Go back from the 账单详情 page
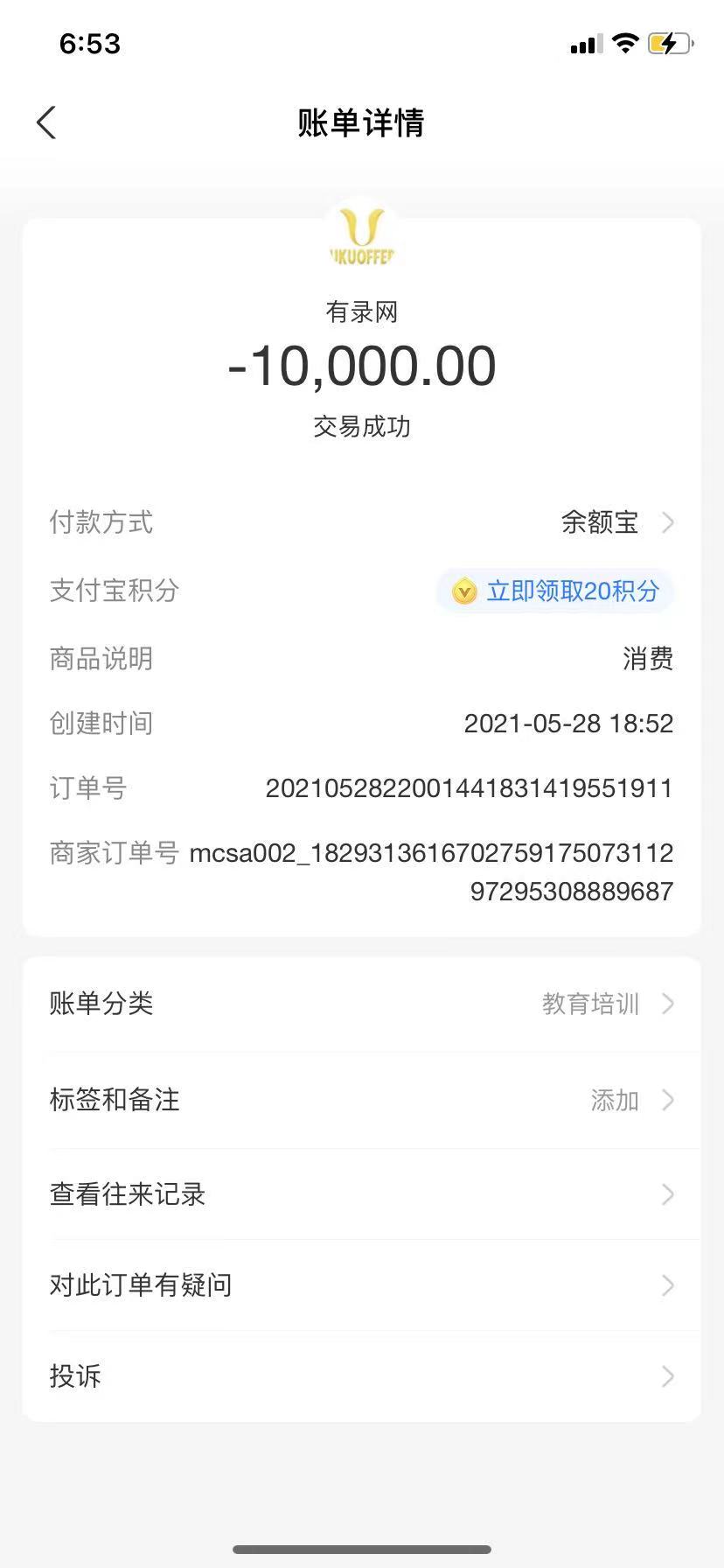 [x=47, y=123]
